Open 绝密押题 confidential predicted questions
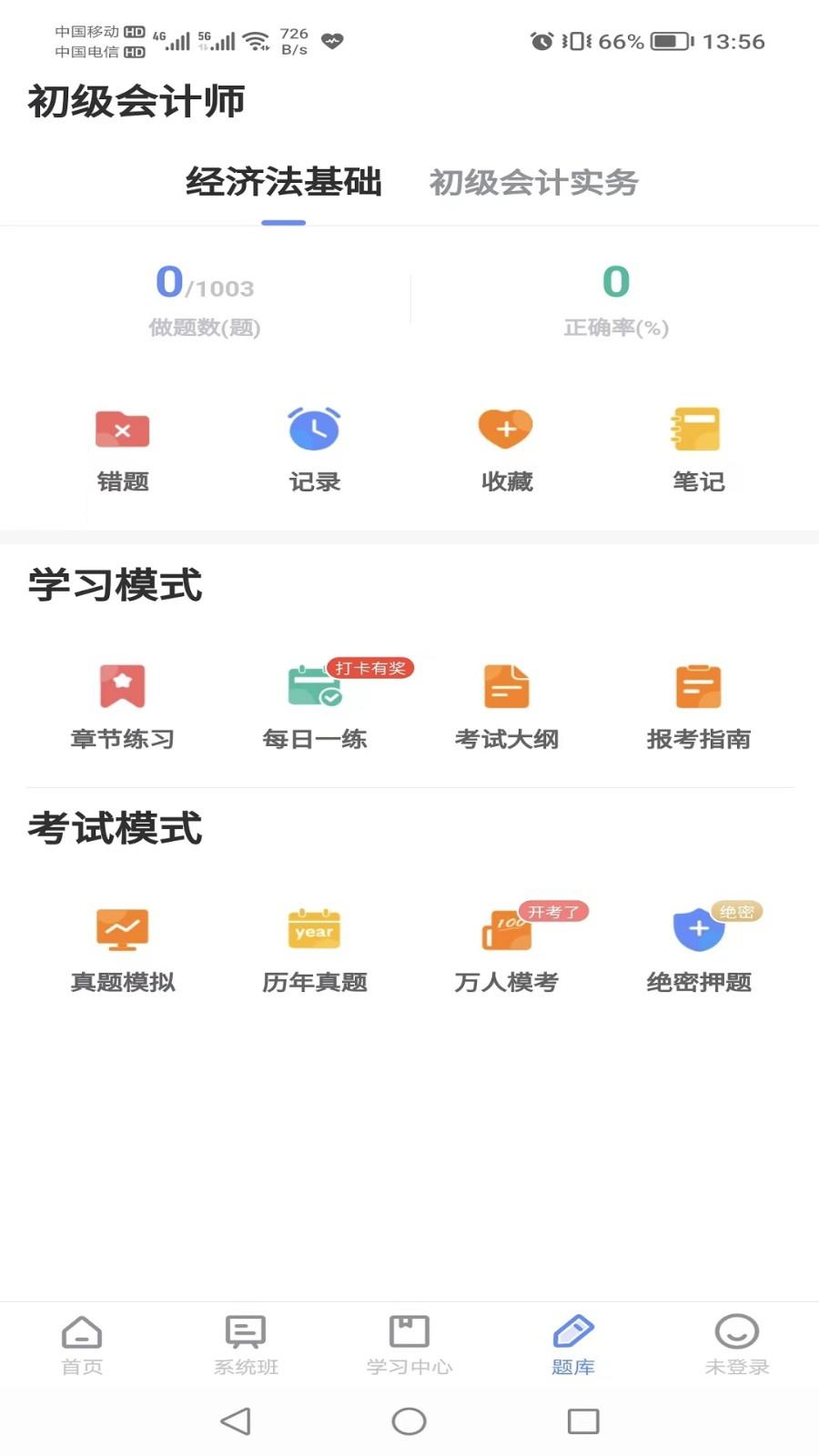819x1456 pixels. [x=698, y=948]
